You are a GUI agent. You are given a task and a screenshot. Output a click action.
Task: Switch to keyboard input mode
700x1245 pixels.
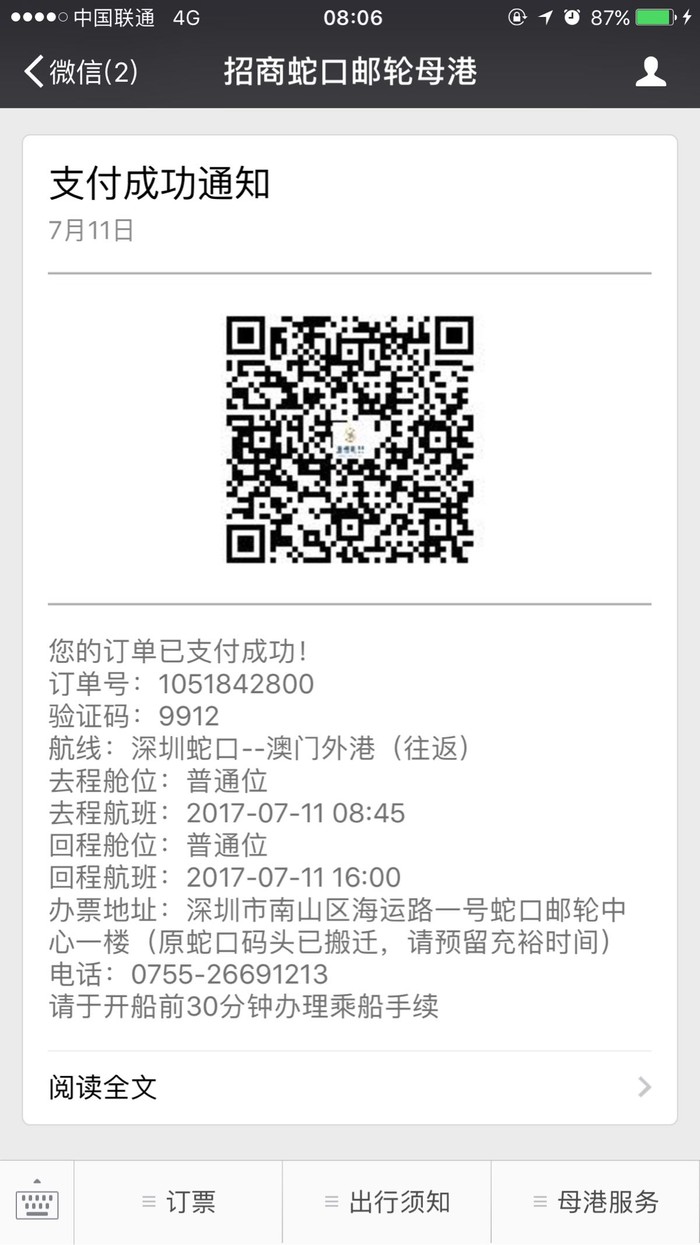tap(37, 1201)
